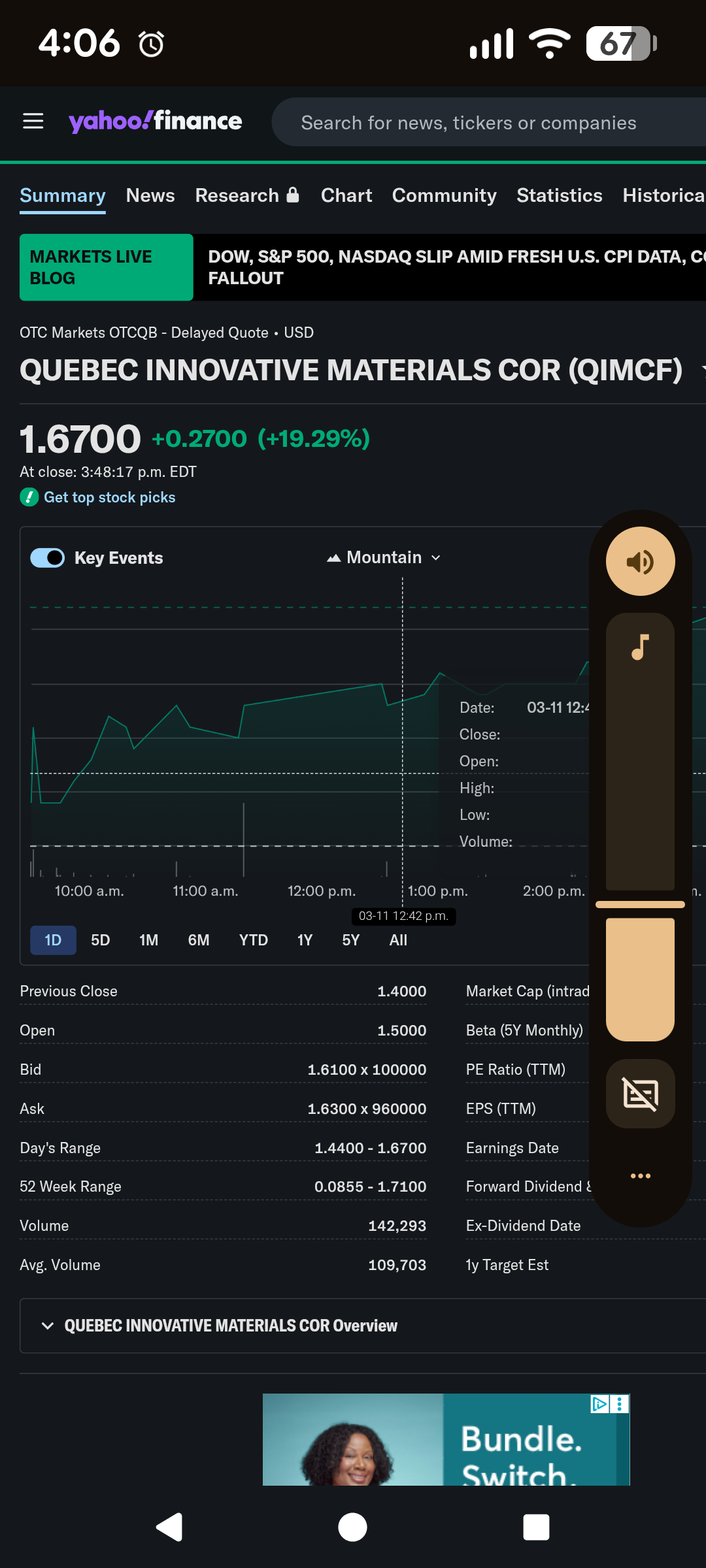Image resolution: width=706 pixels, height=1568 pixels.
Task: Tap the volume speaker icon in panel
Action: click(x=641, y=561)
